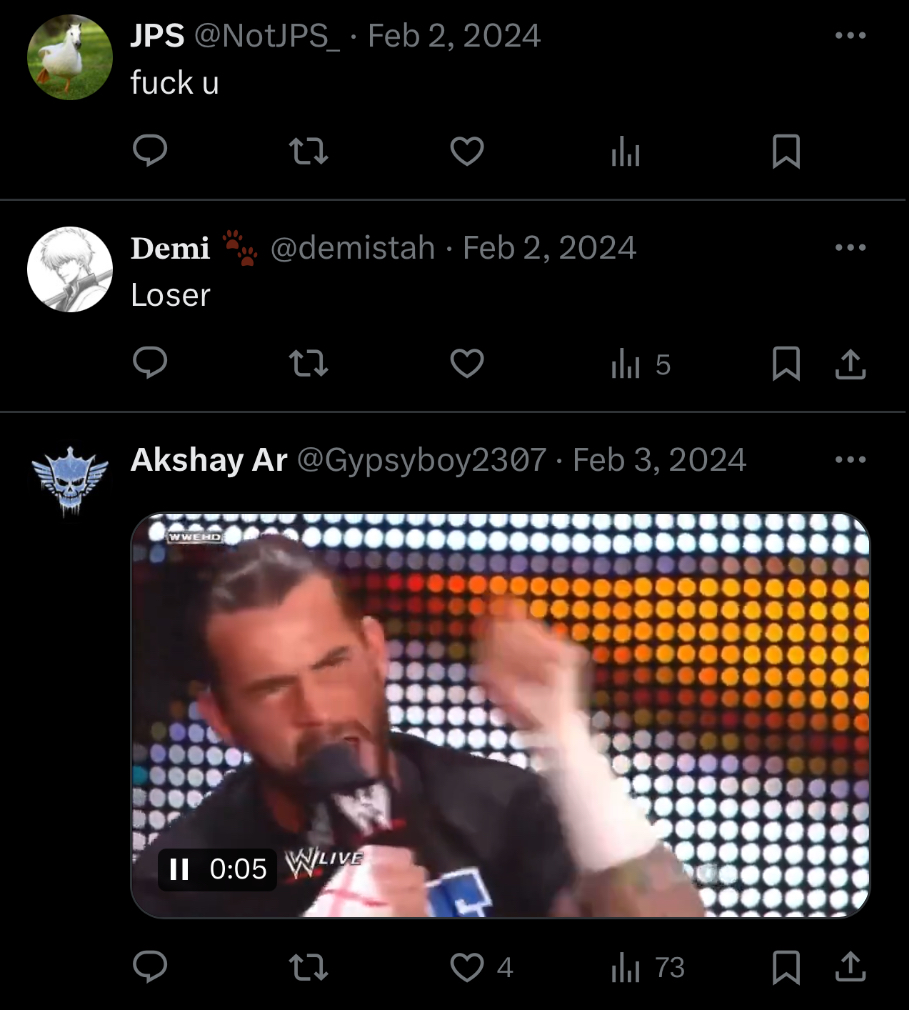The height and width of the screenshot is (1010, 909).
Task: Open the overflow menu on JPS's post
Action: [849, 36]
